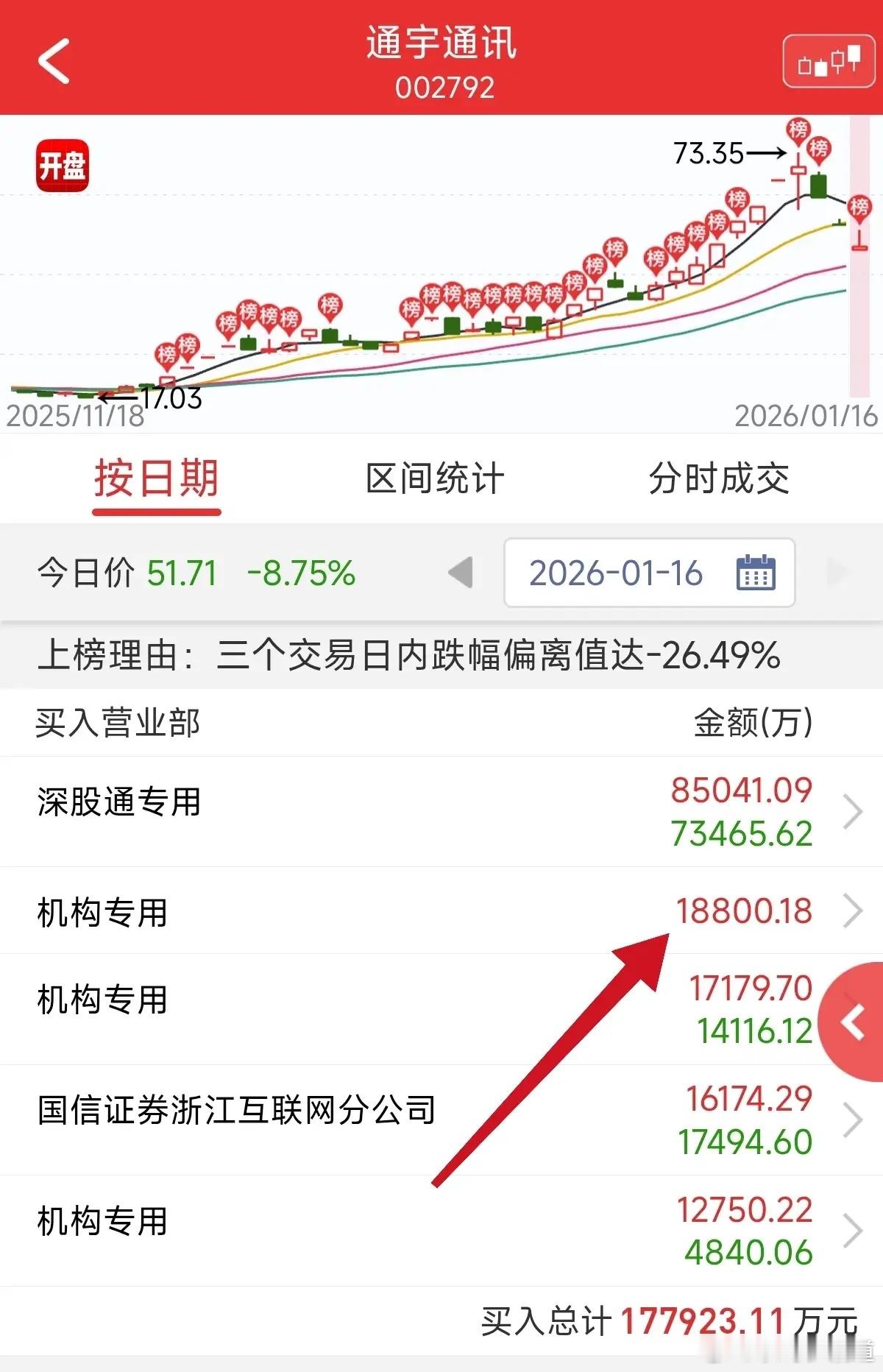Tap the left arrow to view previous date

coord(460,573)
